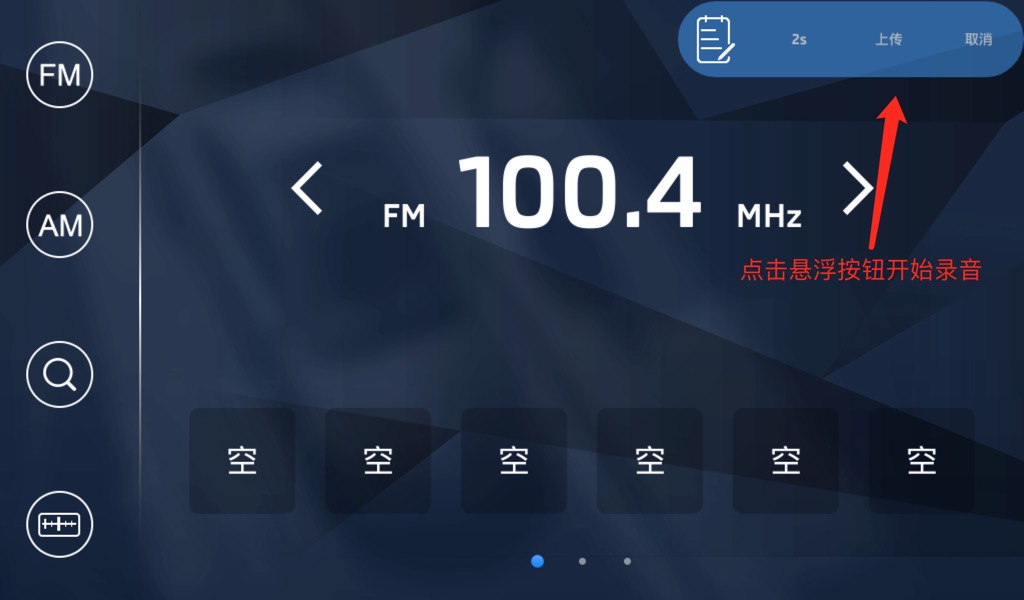Open the frequency tuner scale icon
The width and height of the screenshot is (1024, 600).
click(60, 524)
